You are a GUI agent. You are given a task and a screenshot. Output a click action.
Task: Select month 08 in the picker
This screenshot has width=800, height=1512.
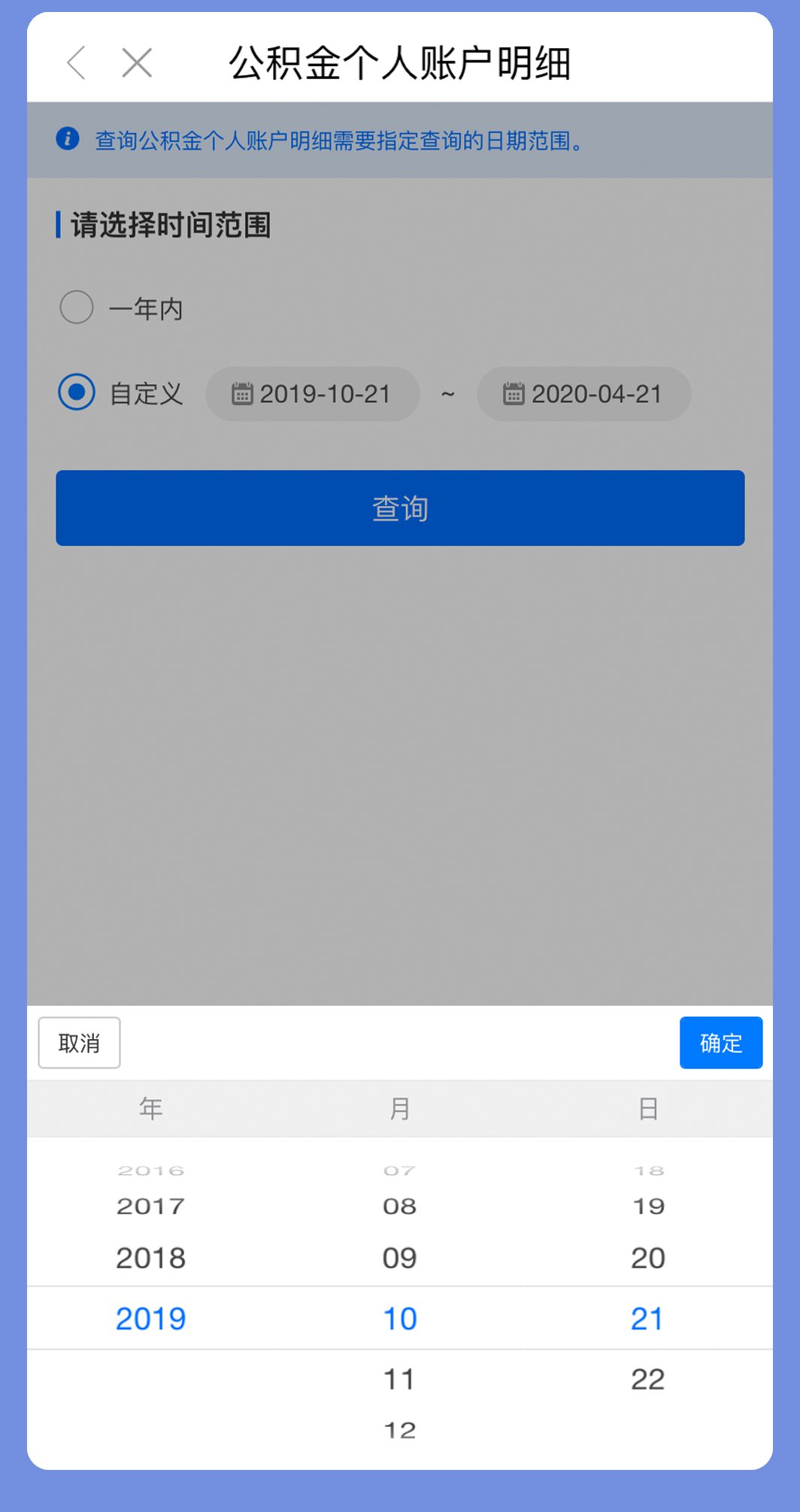tap(399, 1207)
